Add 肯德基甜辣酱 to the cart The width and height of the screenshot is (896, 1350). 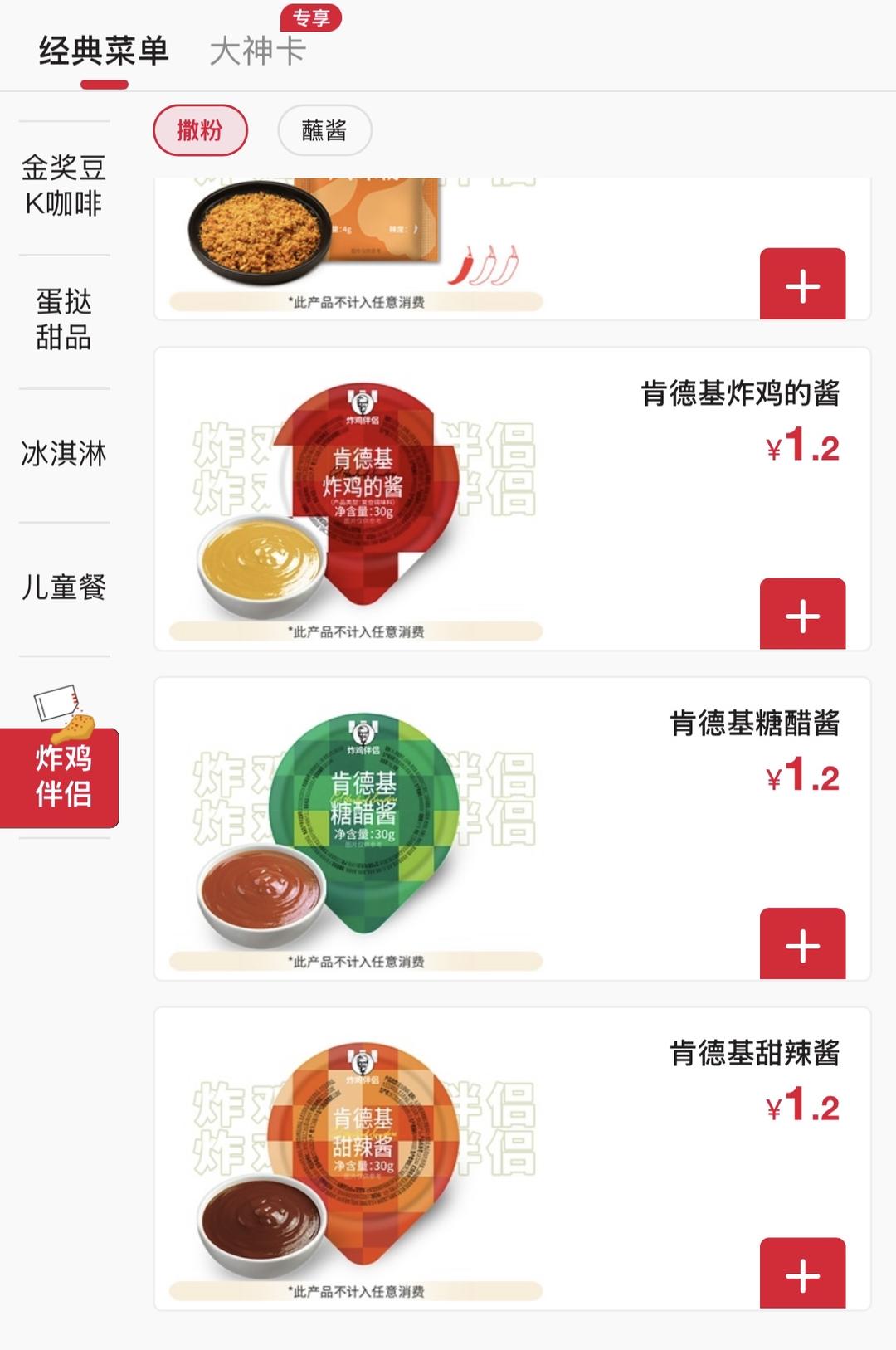click(802, 1274)
